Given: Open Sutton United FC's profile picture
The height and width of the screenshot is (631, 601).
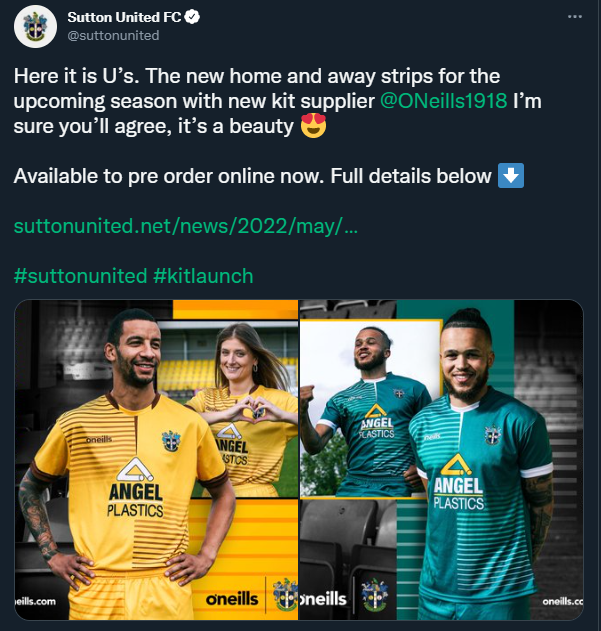Looking at the screenshot, I should pyautogui.click(x=34, y=27).
